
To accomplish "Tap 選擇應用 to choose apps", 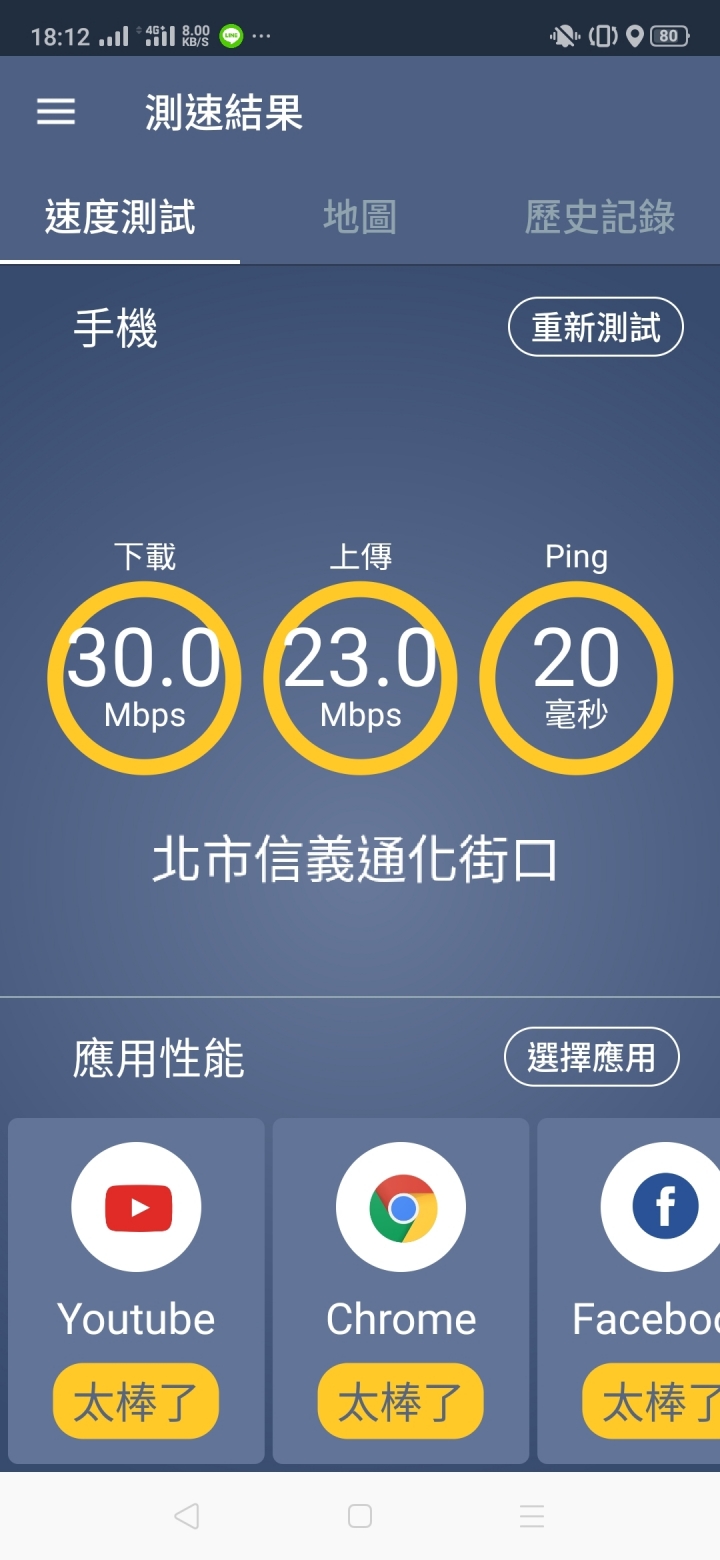I will [591, 1057].
